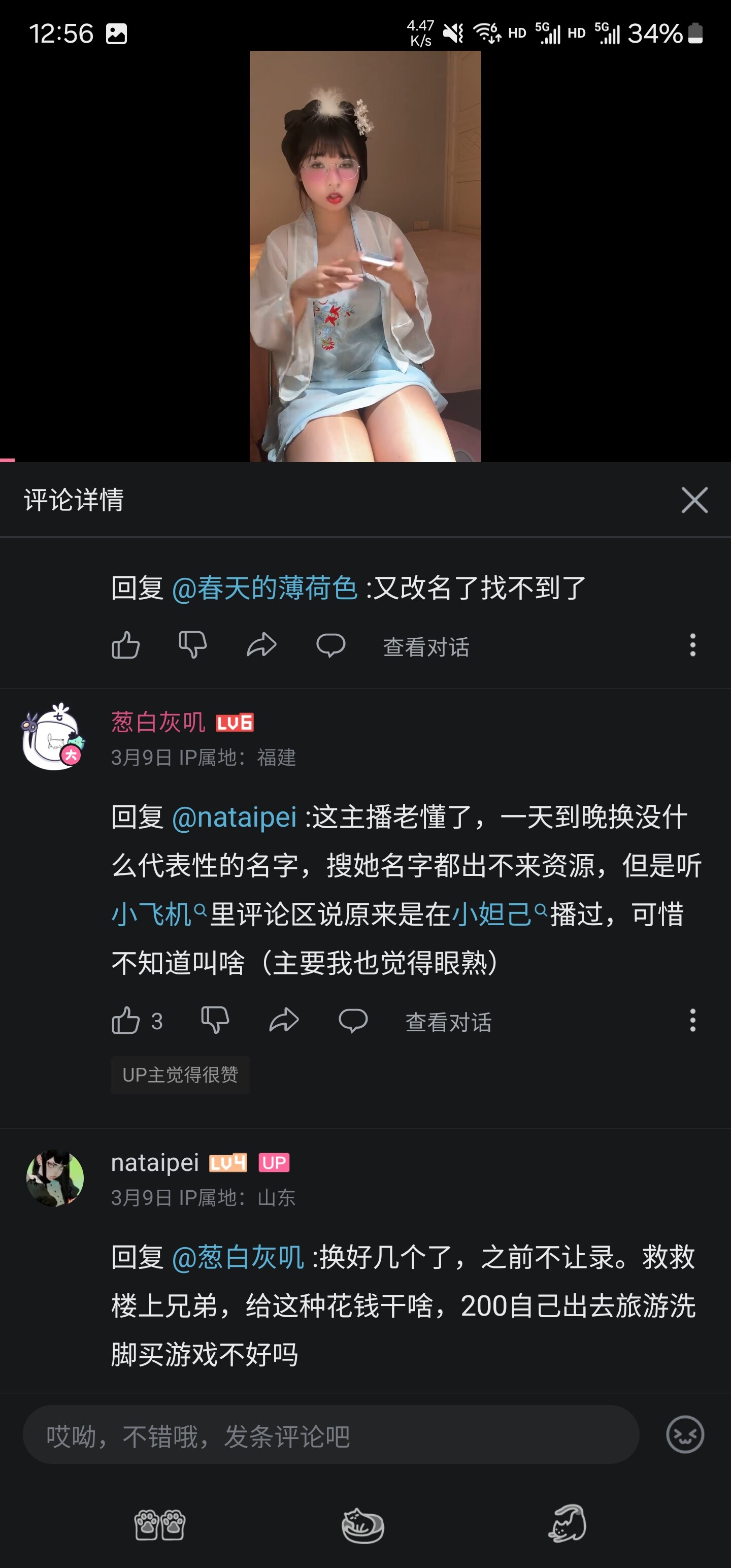This screenshot has height=1568, width=731.
Task: Open overflow menu on @春天的薄荷色 reply
Action: pos(692,645)
